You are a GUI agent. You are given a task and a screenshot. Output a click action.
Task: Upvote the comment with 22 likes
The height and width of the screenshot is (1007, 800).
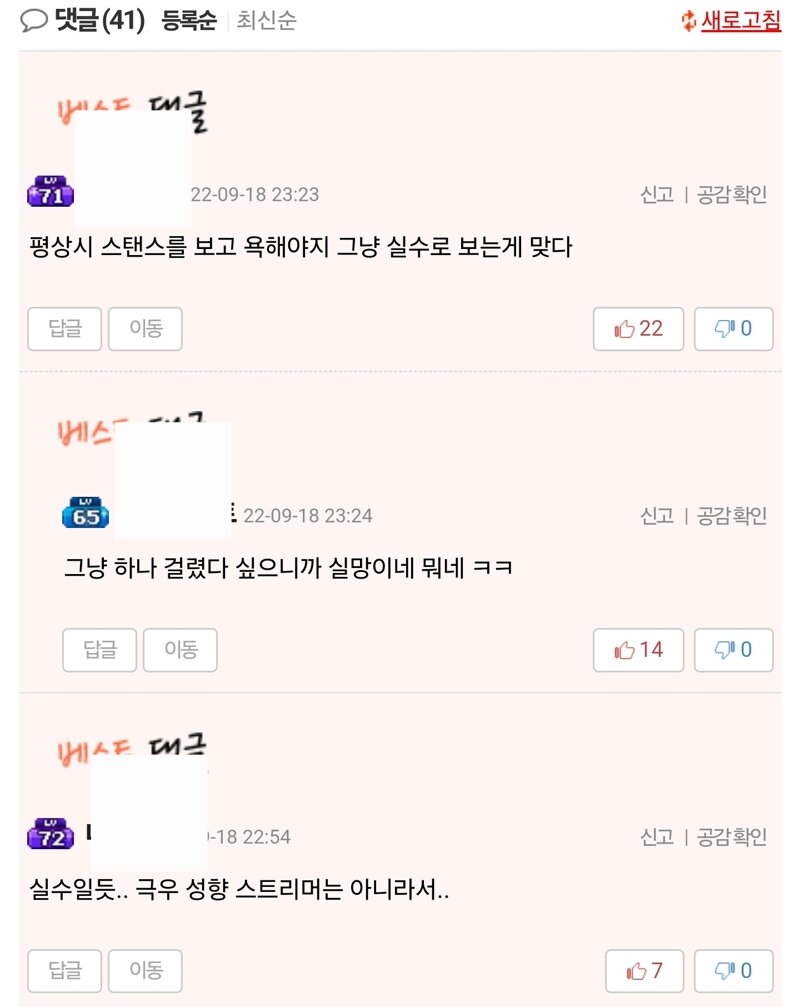pos(638,329)
